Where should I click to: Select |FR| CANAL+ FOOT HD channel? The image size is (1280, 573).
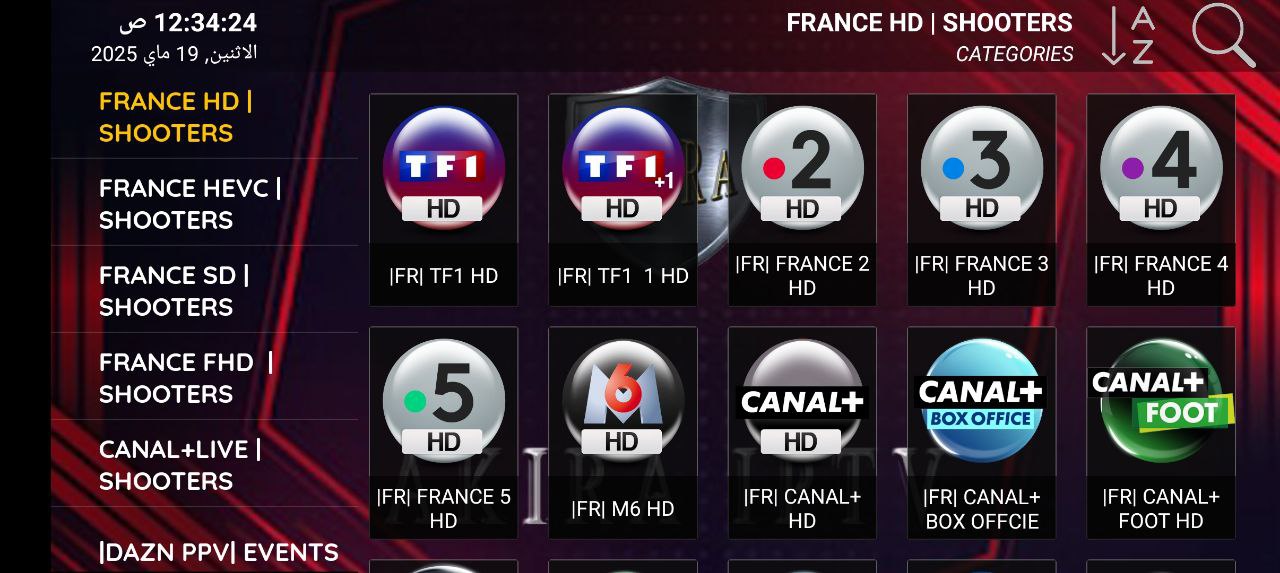coord(1160,433)
